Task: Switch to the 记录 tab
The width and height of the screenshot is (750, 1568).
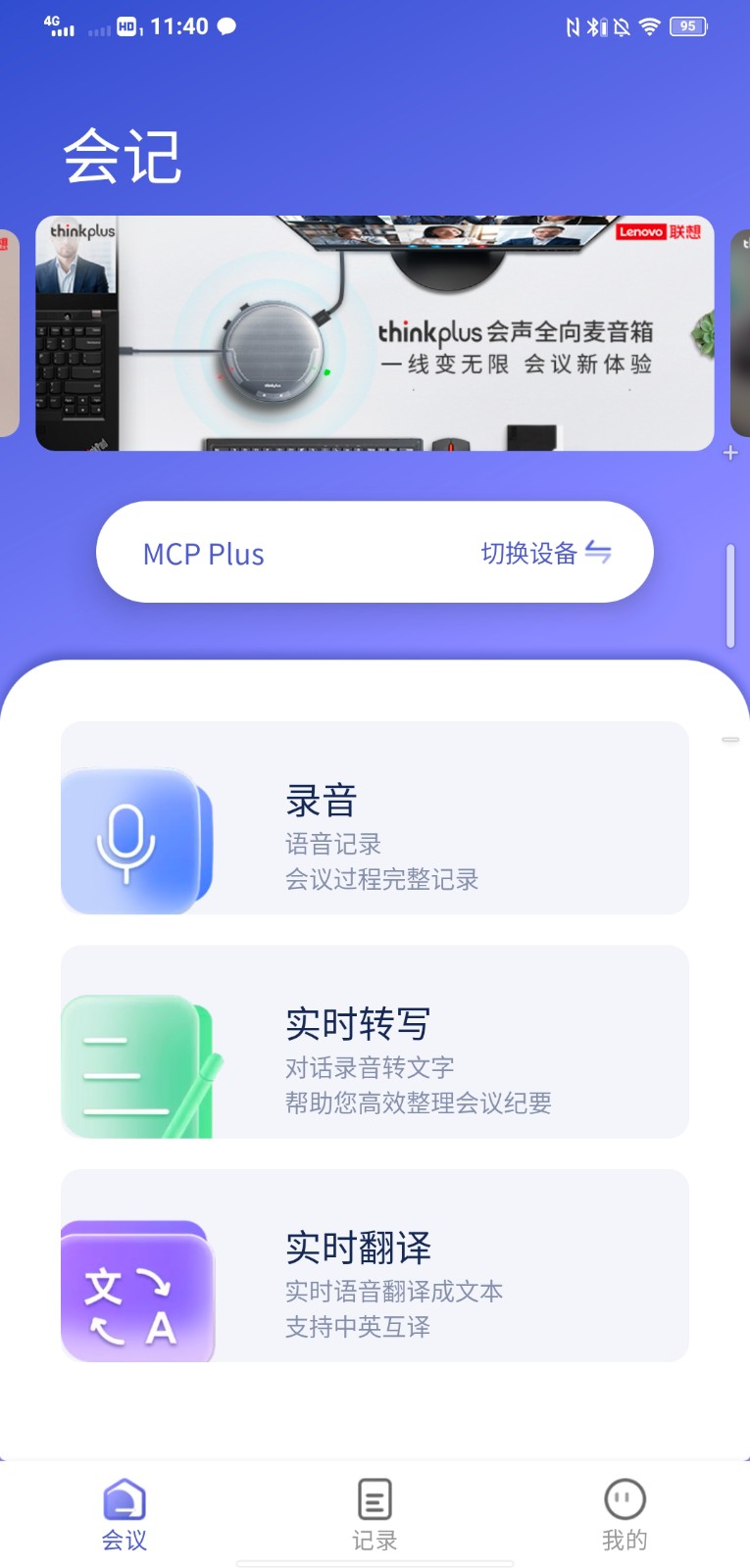Action: point(375,1514)
